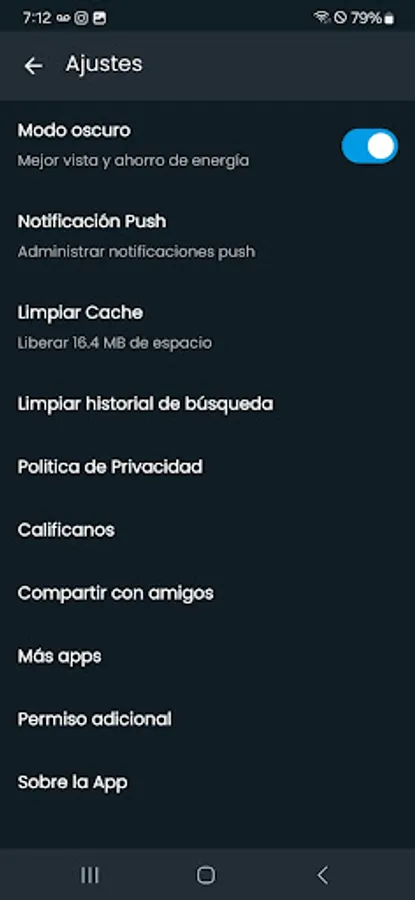Select Compartir con amigos

(207, 593)
